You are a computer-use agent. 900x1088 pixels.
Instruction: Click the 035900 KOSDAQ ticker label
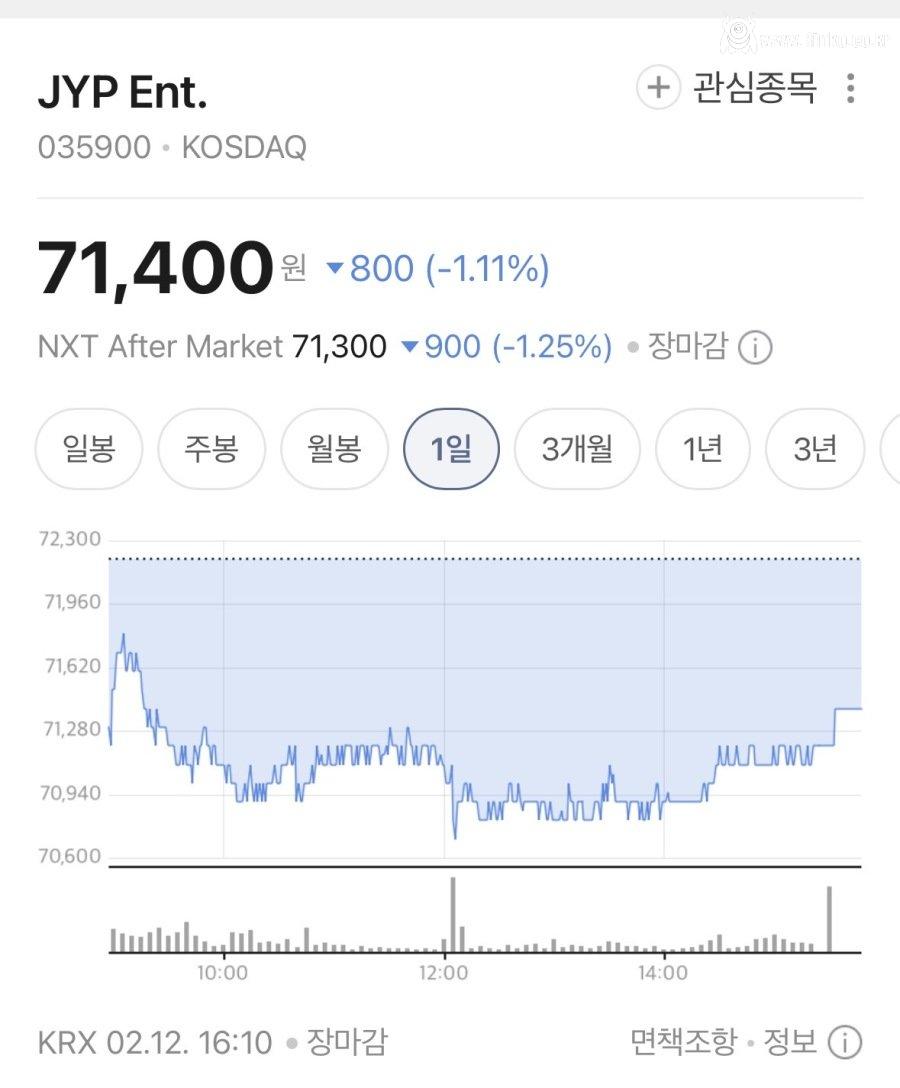pyautogui.click(x=172, y=148)
